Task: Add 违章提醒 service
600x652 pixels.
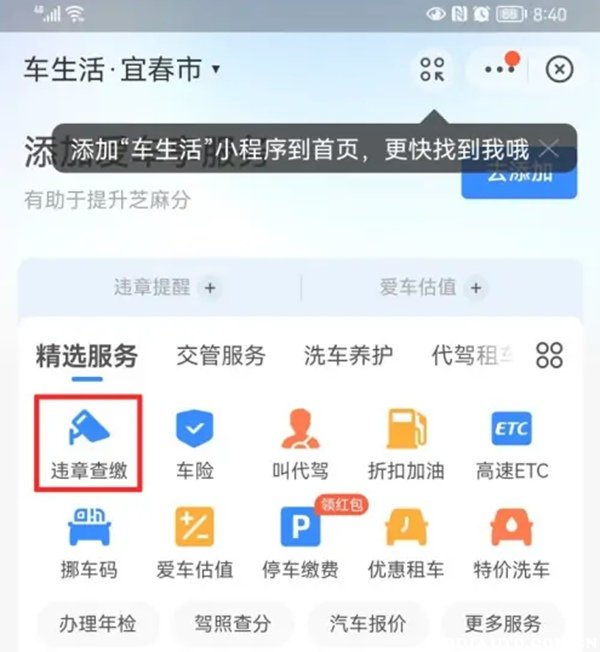Action: [210, 288]
